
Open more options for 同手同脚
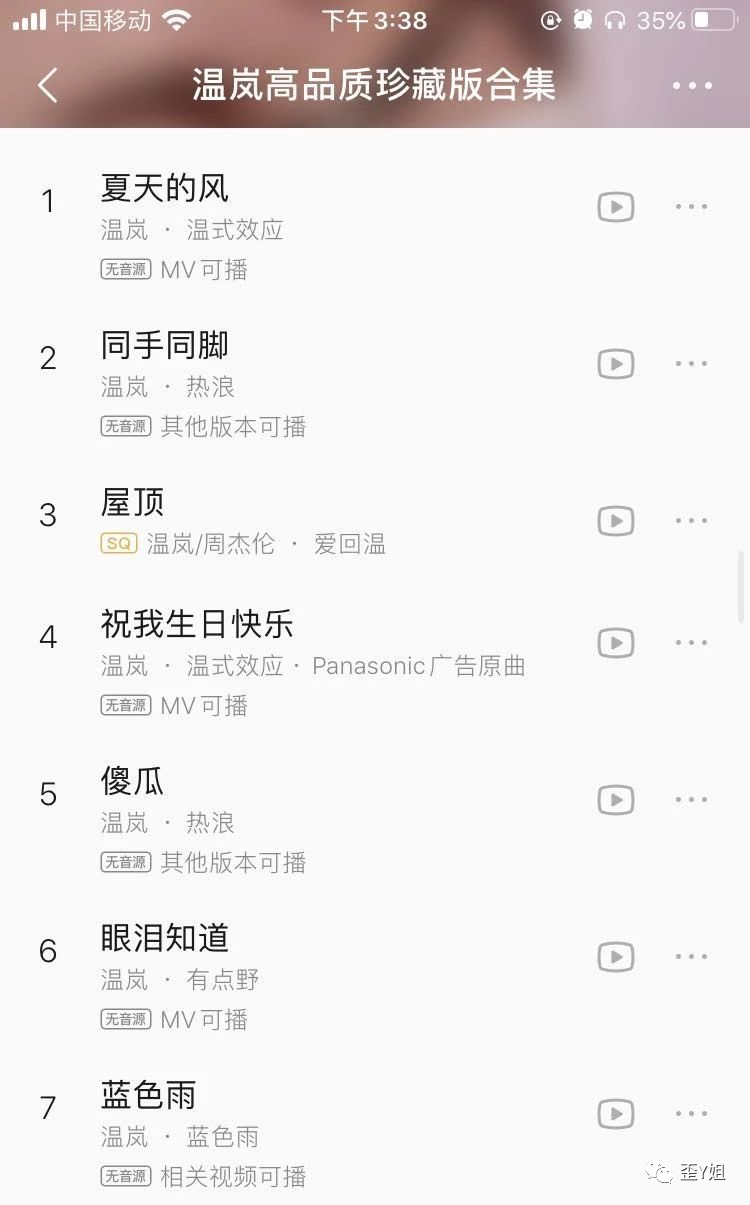(691, 364)
